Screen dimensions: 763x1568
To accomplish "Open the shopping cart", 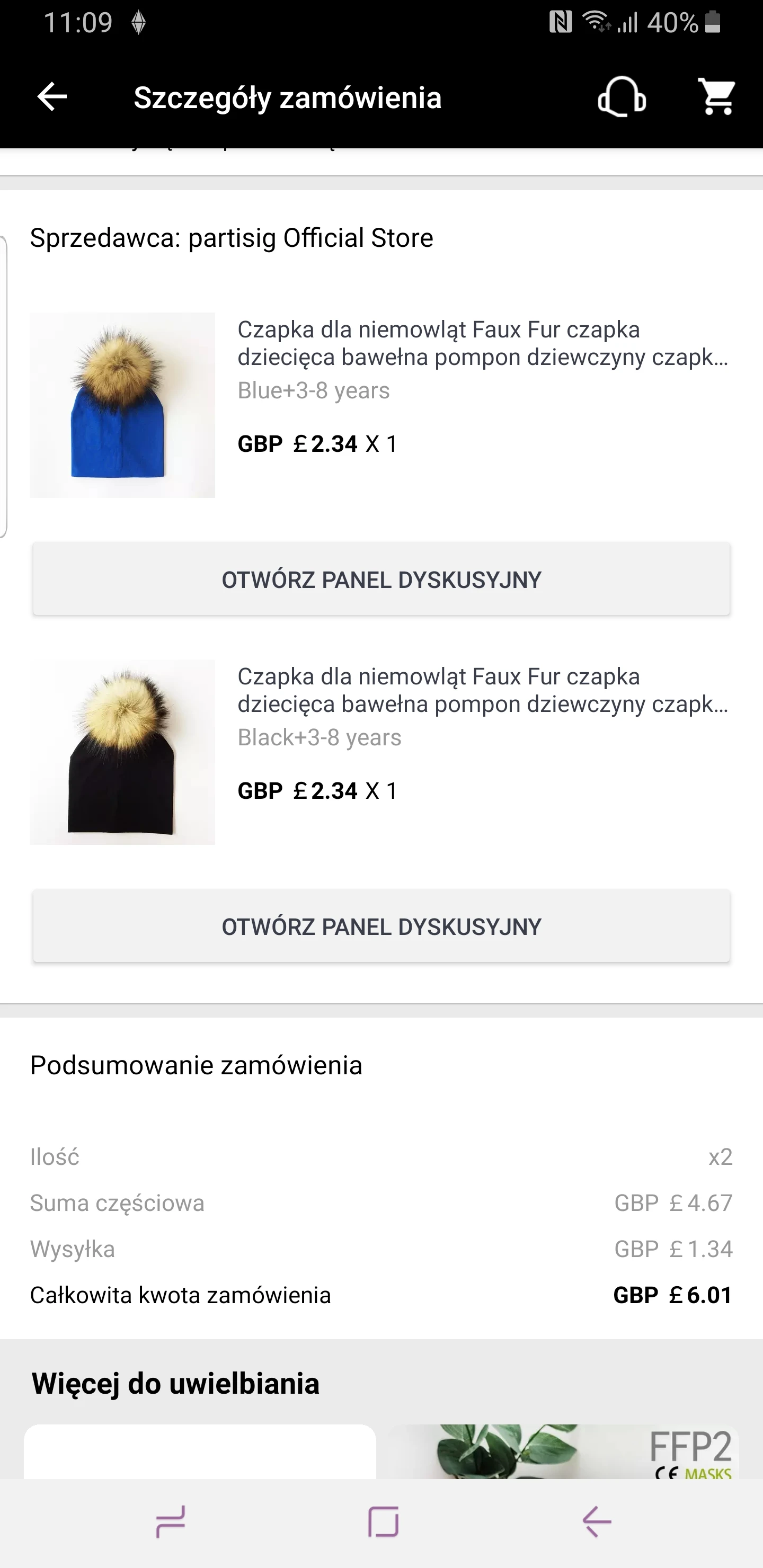I will pos(717,97).
